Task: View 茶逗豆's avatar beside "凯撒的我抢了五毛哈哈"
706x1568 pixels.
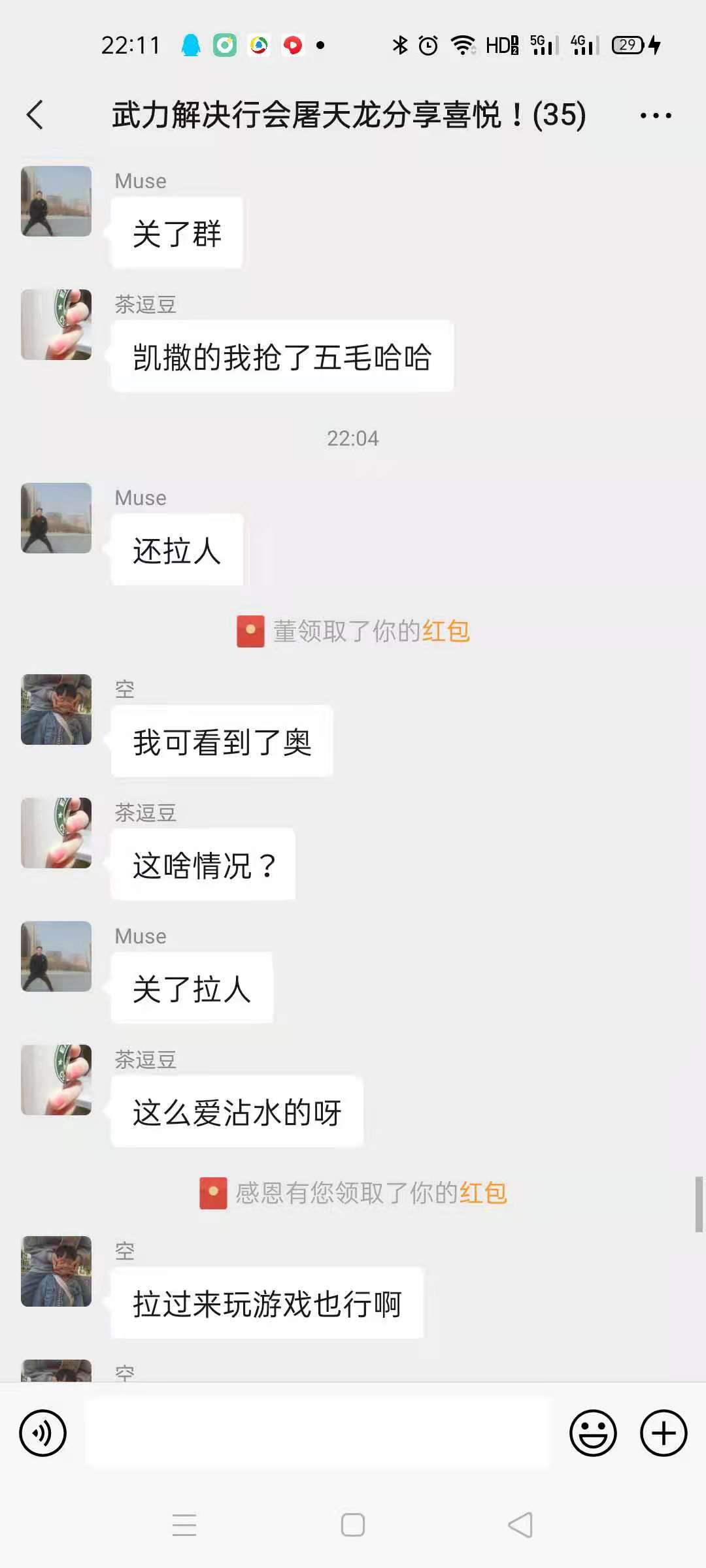Action: pyautogui.click(x=56, y=325)
